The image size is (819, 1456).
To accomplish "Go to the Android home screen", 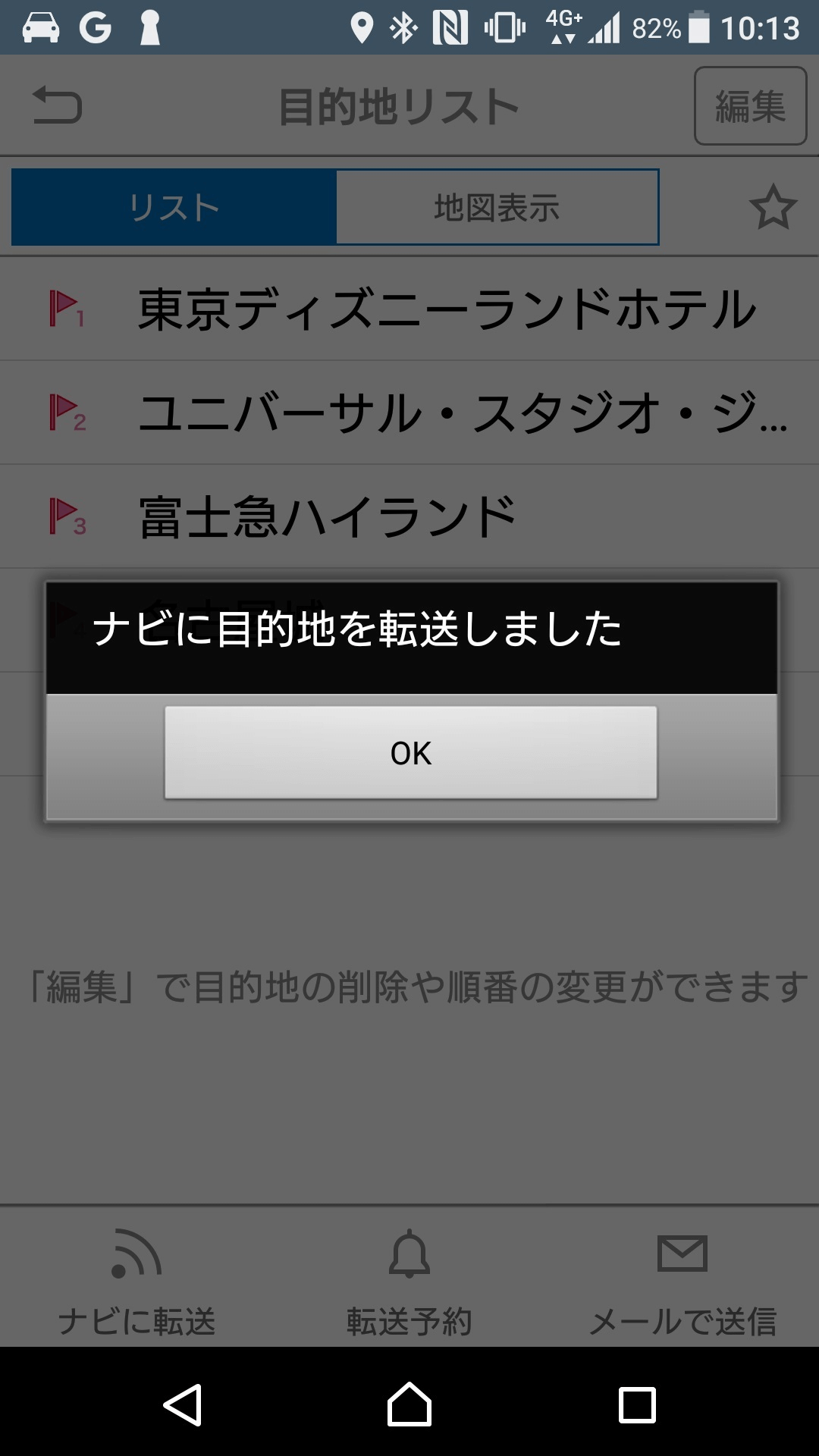I will 409,1404.
